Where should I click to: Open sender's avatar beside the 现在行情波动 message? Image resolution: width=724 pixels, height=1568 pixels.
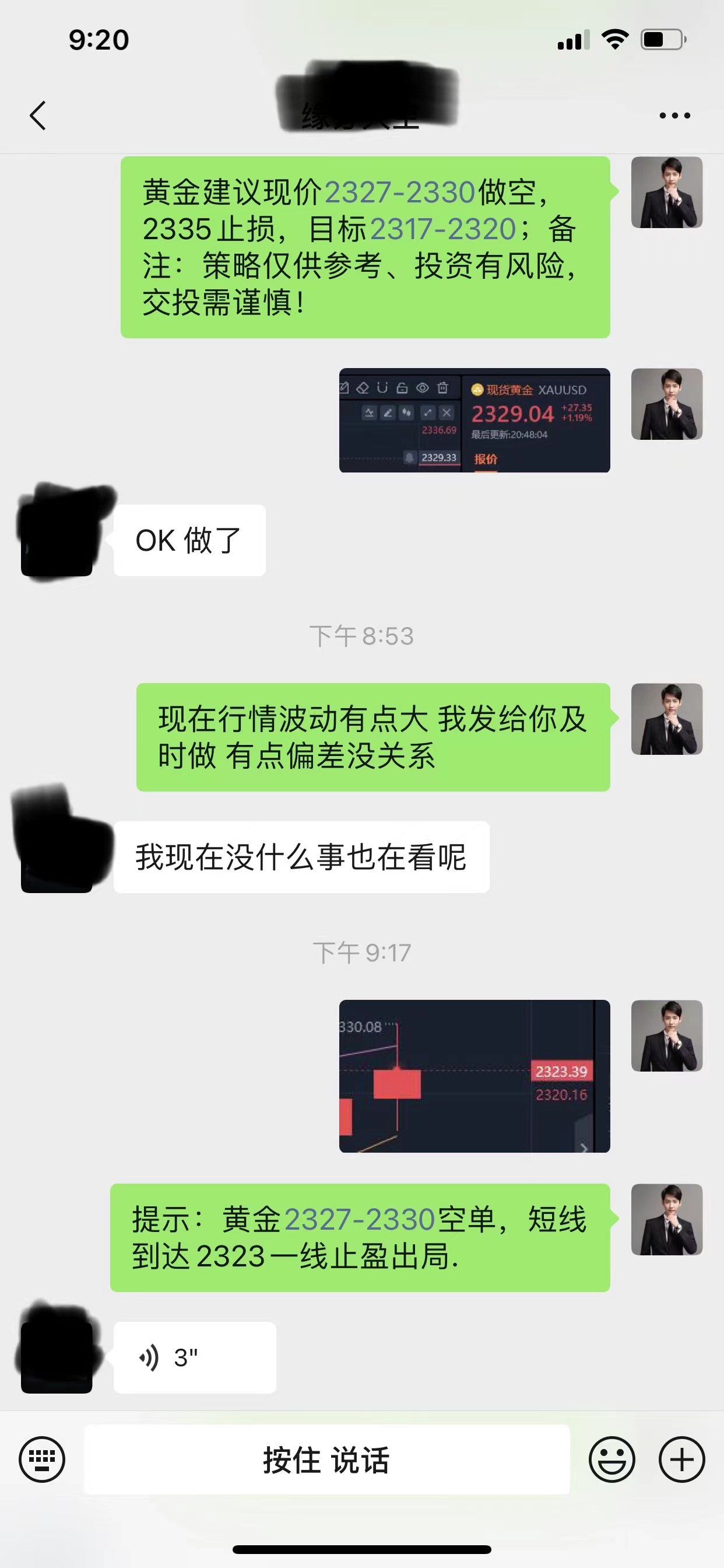point(666,719)
